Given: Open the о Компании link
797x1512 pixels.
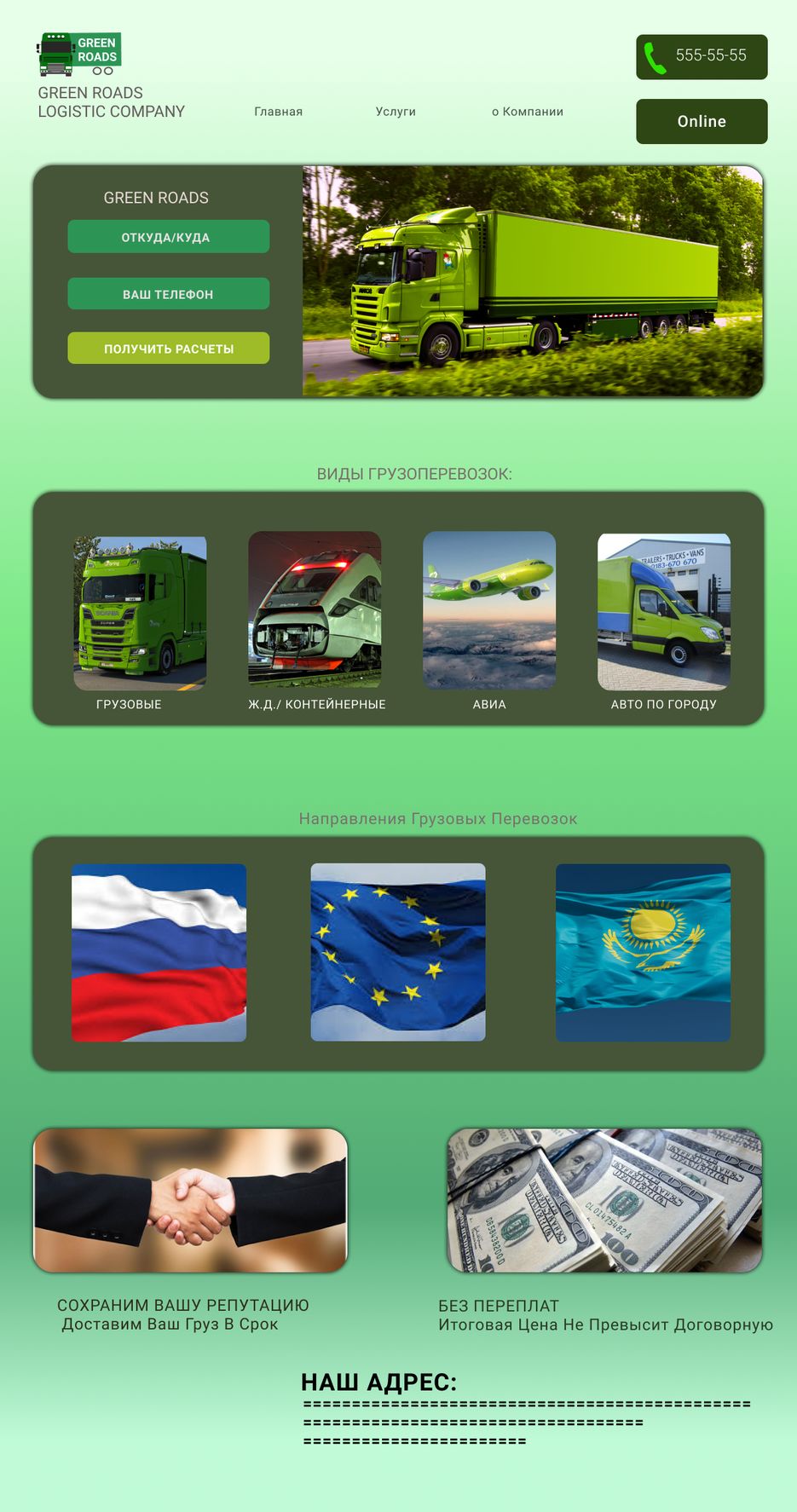Looking at the screenshot, I should click(528, 112).
